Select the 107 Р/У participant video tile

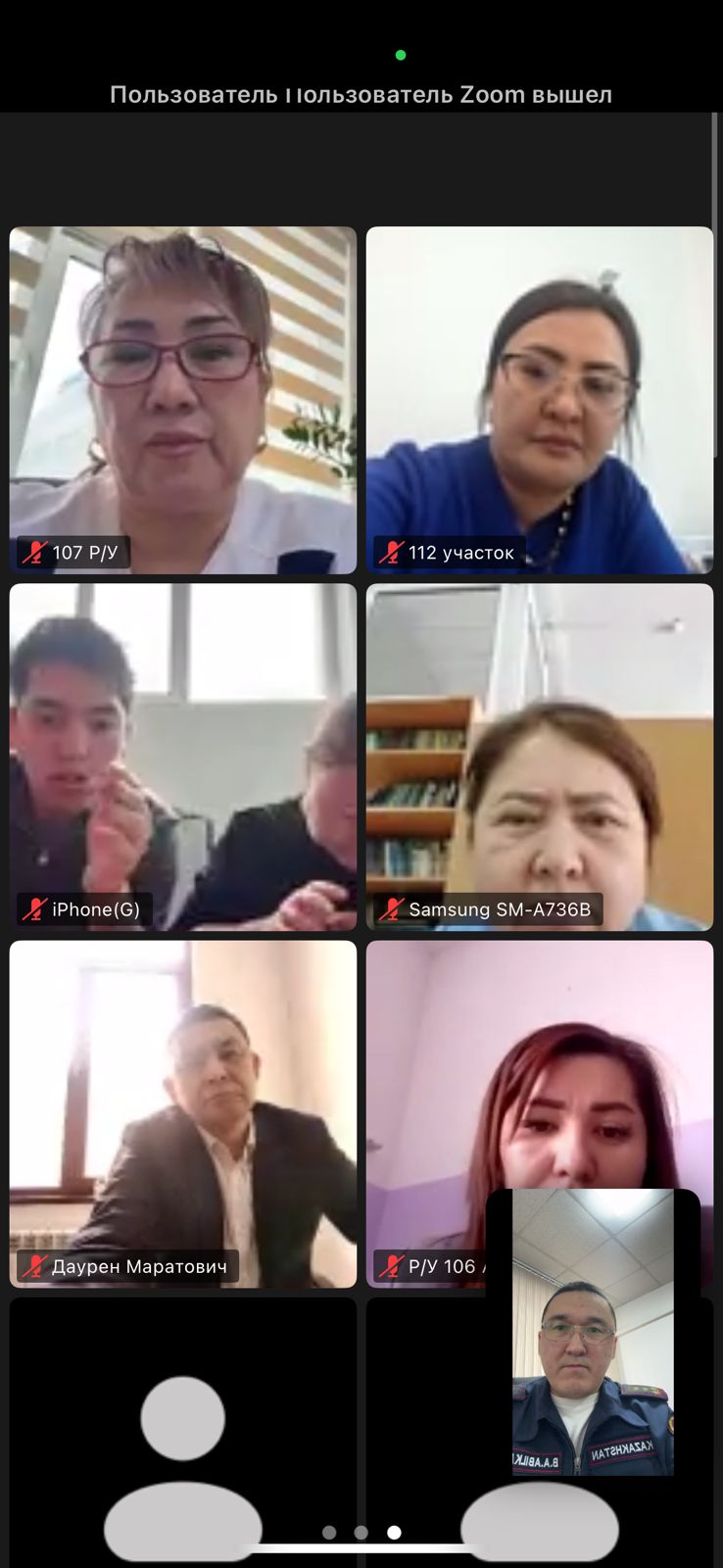pos(183,400)
